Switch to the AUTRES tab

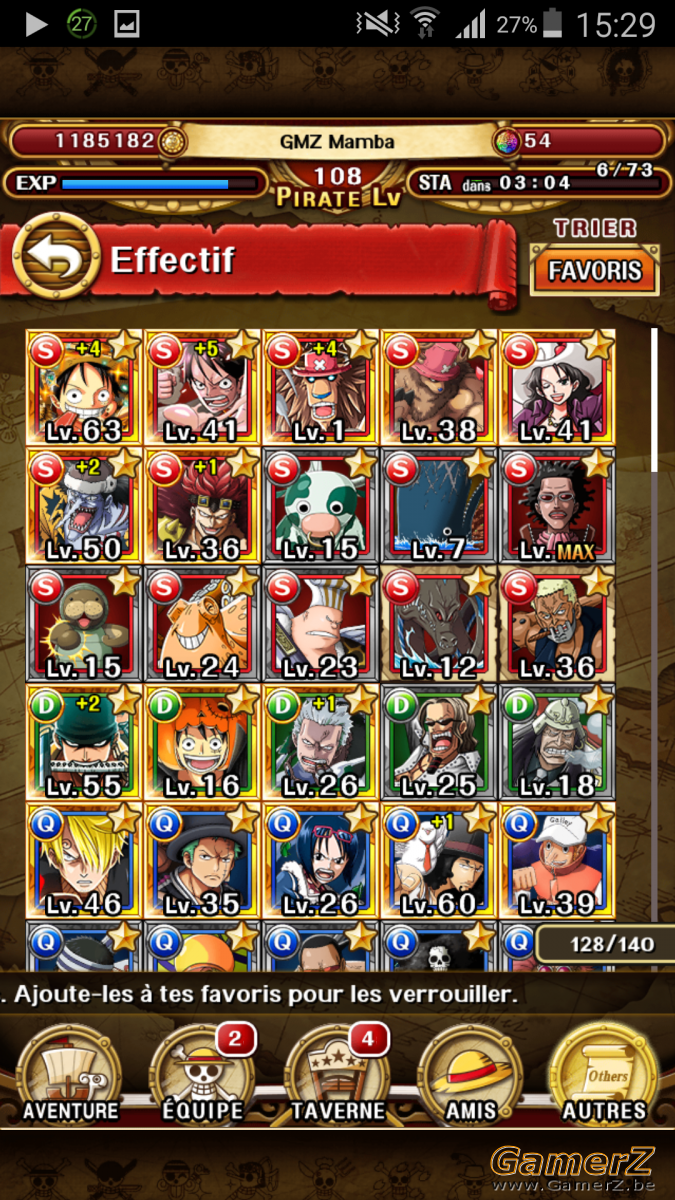tap(604, 1075)
